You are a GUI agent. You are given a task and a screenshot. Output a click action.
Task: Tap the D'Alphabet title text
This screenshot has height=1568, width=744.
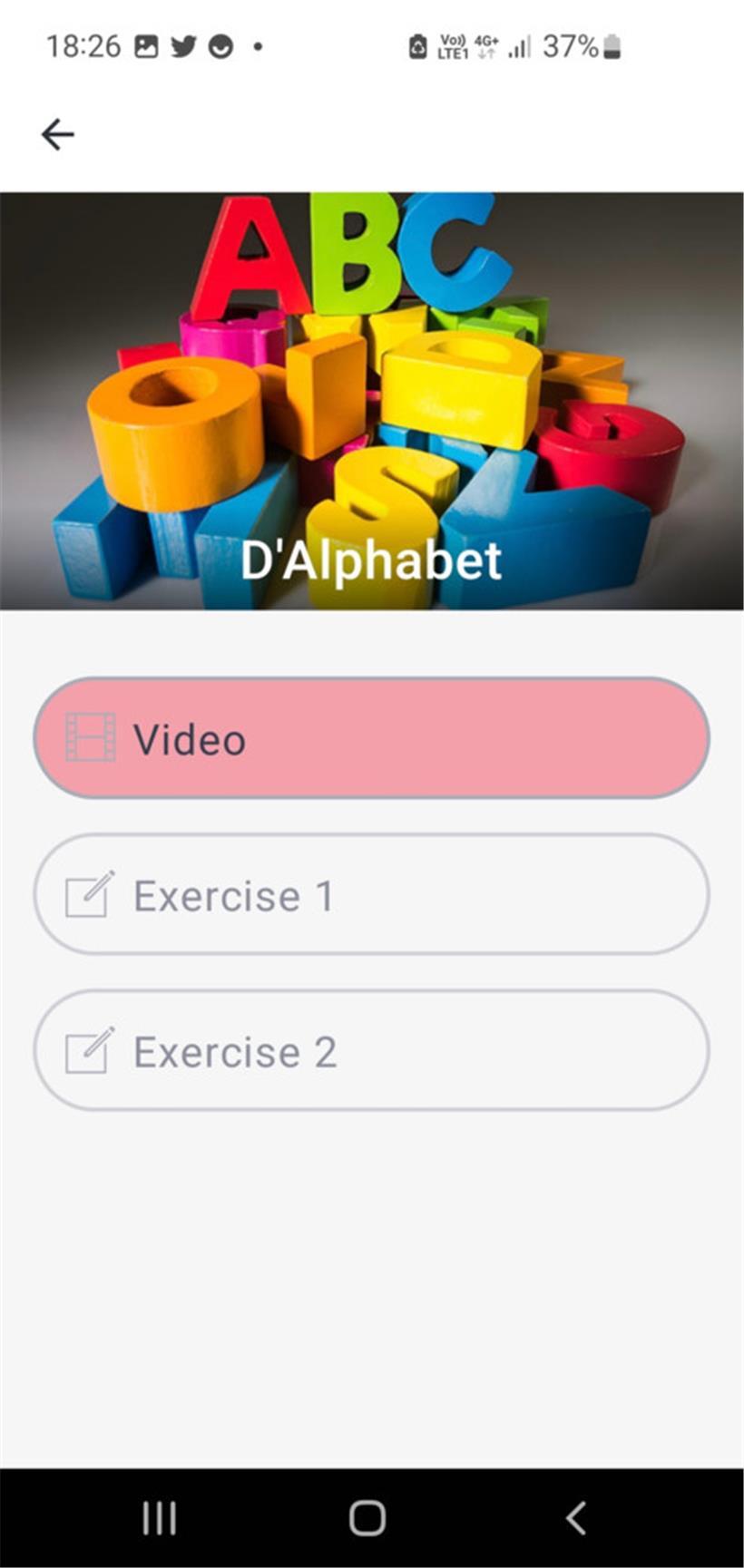pos(372,559)
